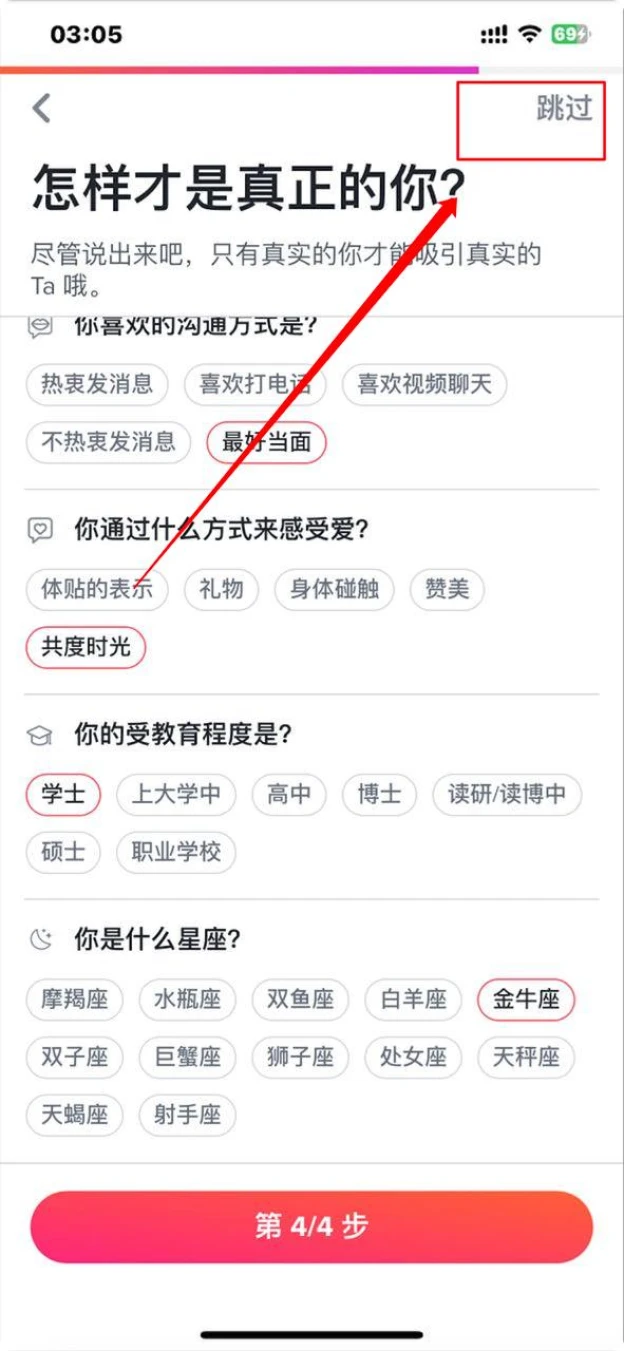
Task: Select 礼物 as love language
Action: 221,589
